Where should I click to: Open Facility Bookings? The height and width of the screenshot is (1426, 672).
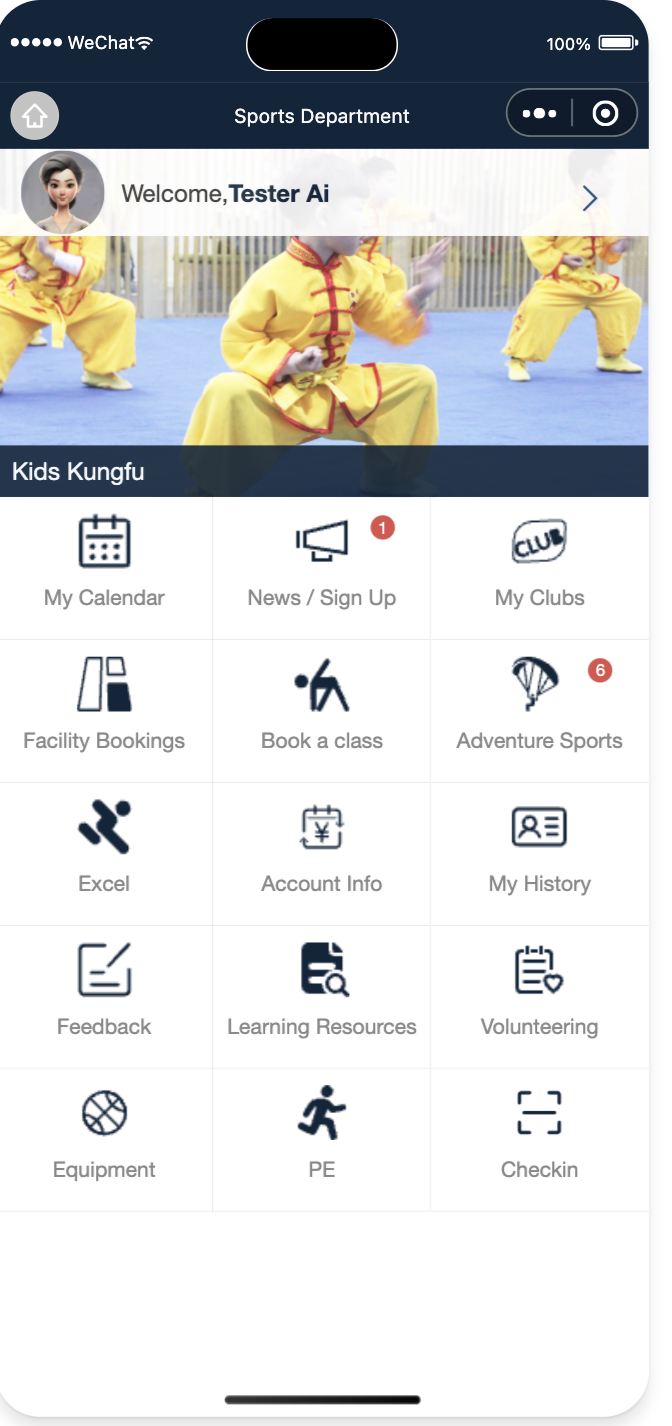[x=105, y=711]
